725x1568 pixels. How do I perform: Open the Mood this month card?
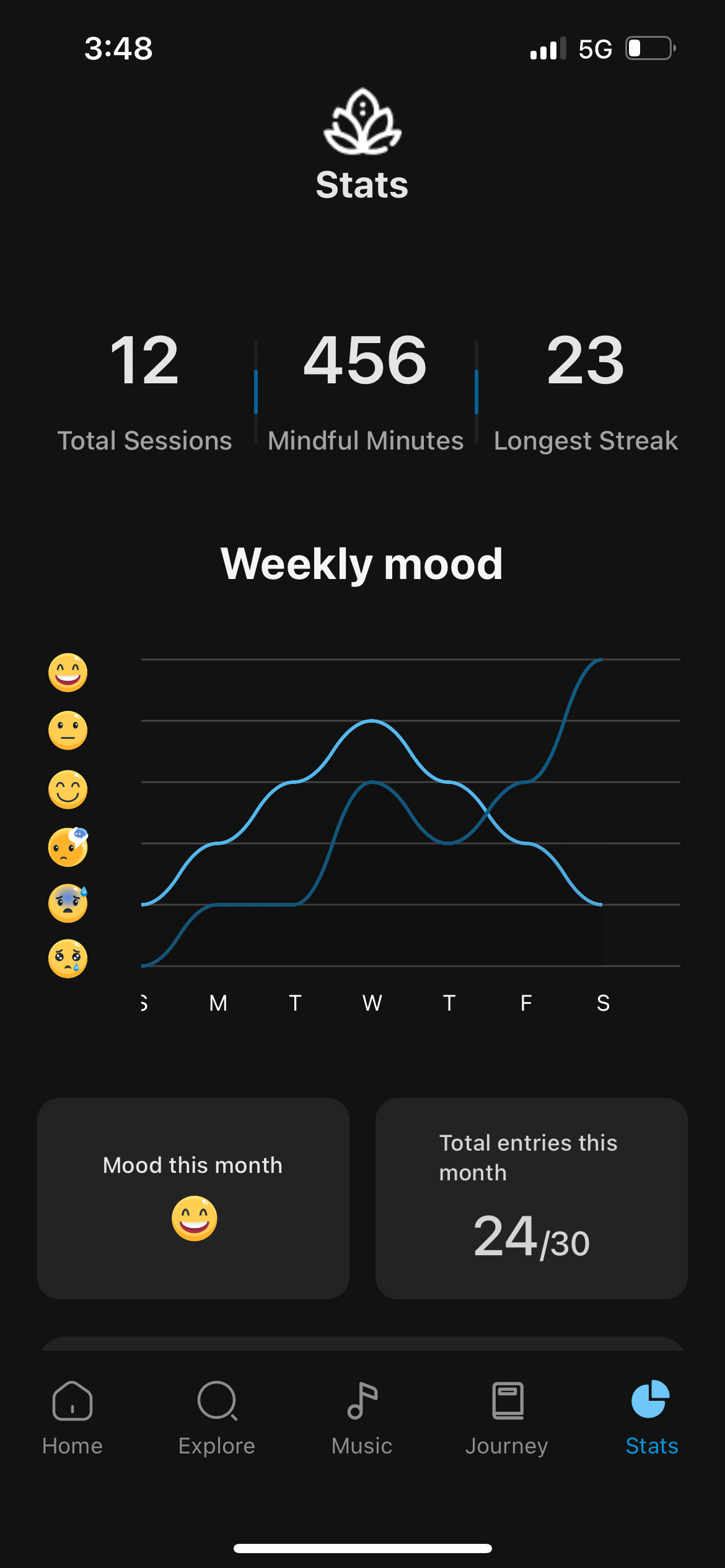pyautogui.click(x=193, y=1198)
